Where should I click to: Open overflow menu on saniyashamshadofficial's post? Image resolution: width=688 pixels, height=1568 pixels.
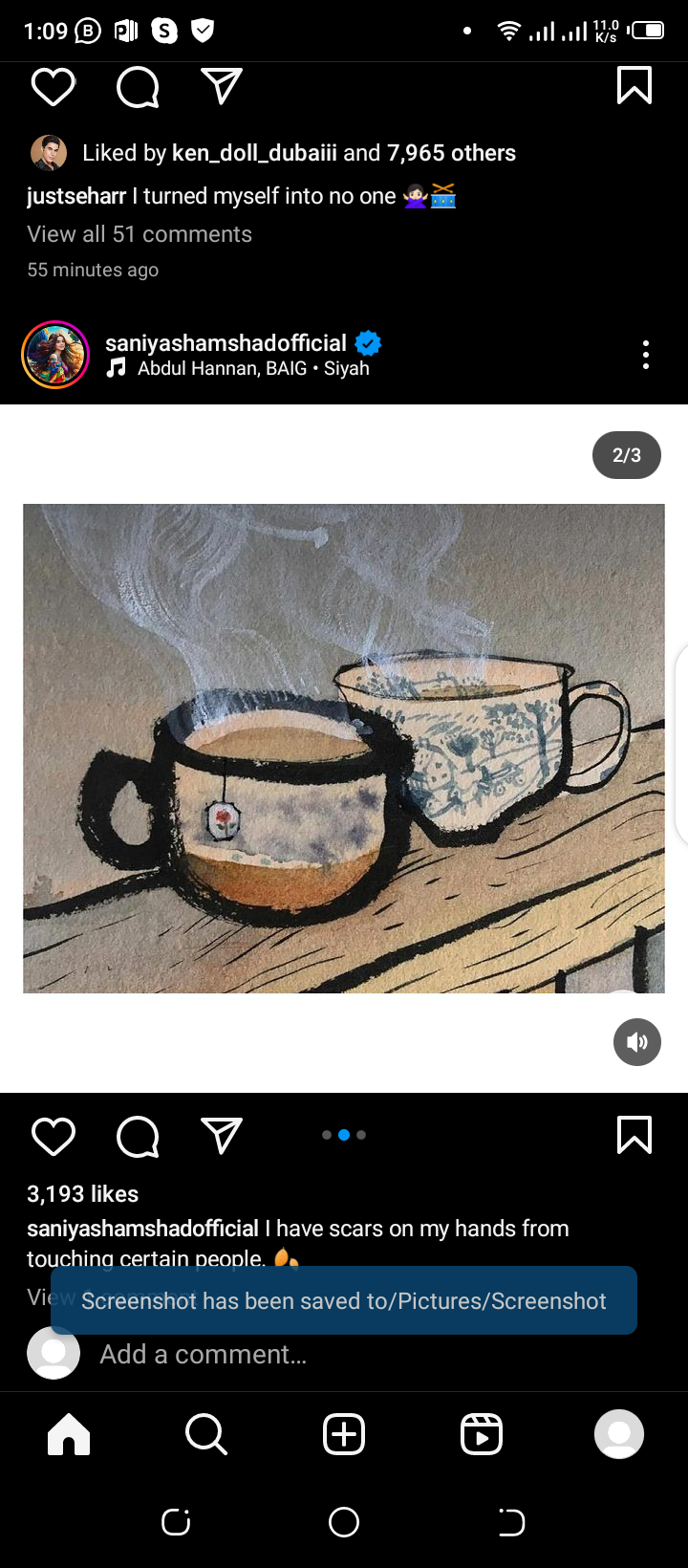point(646,355)
